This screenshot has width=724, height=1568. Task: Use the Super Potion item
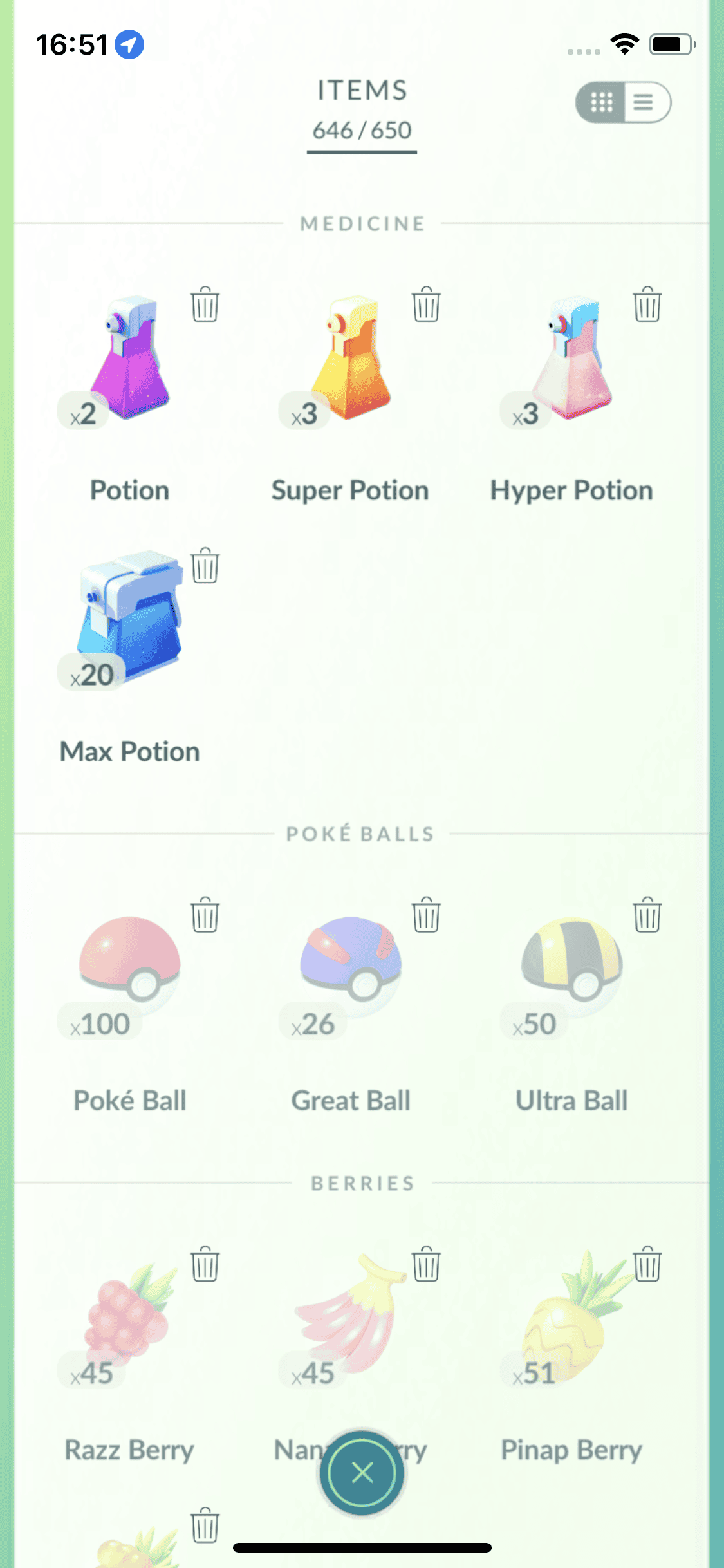[351, 360]
